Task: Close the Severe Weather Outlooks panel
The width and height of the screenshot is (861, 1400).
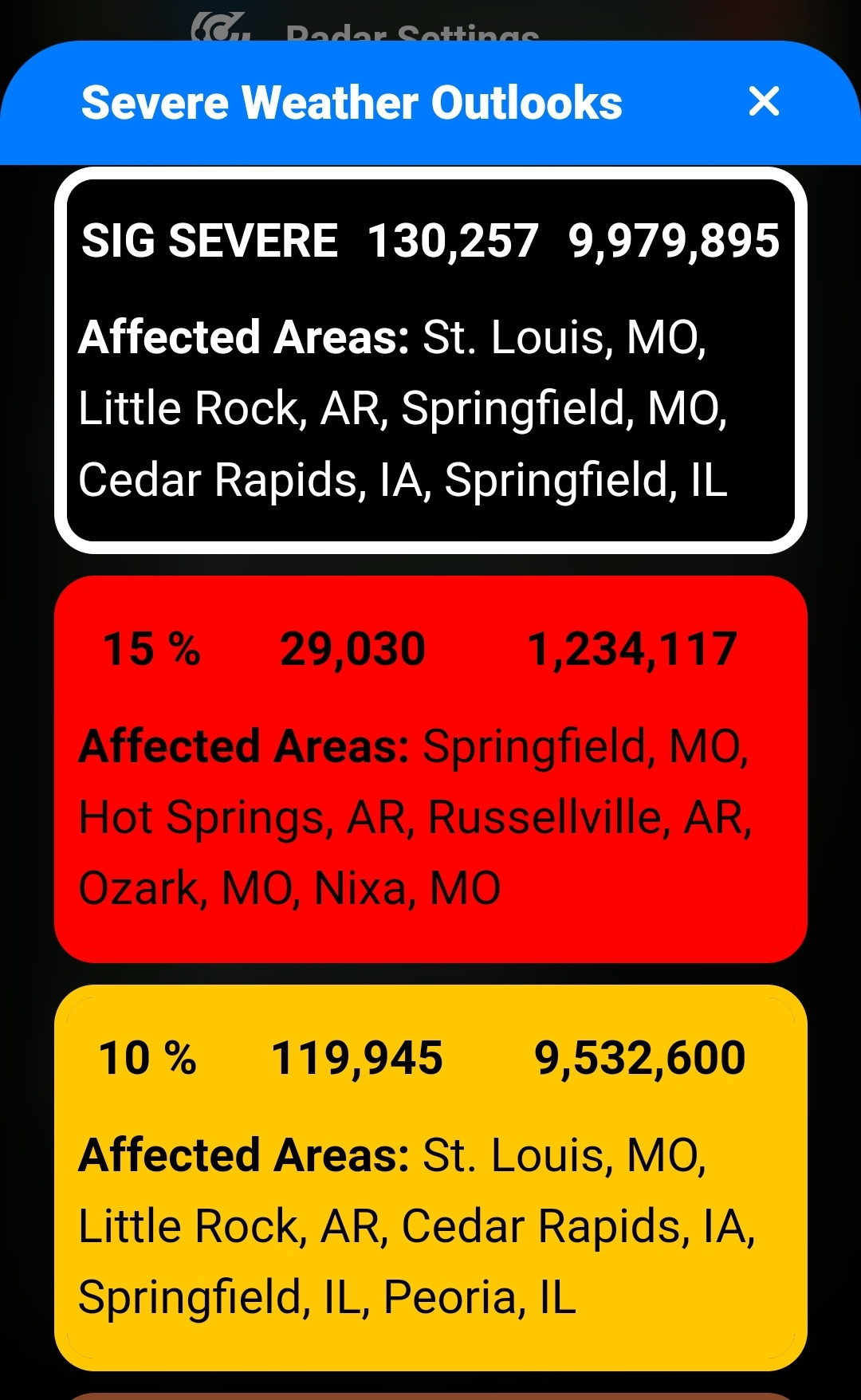Action: [x=764, y=101]
